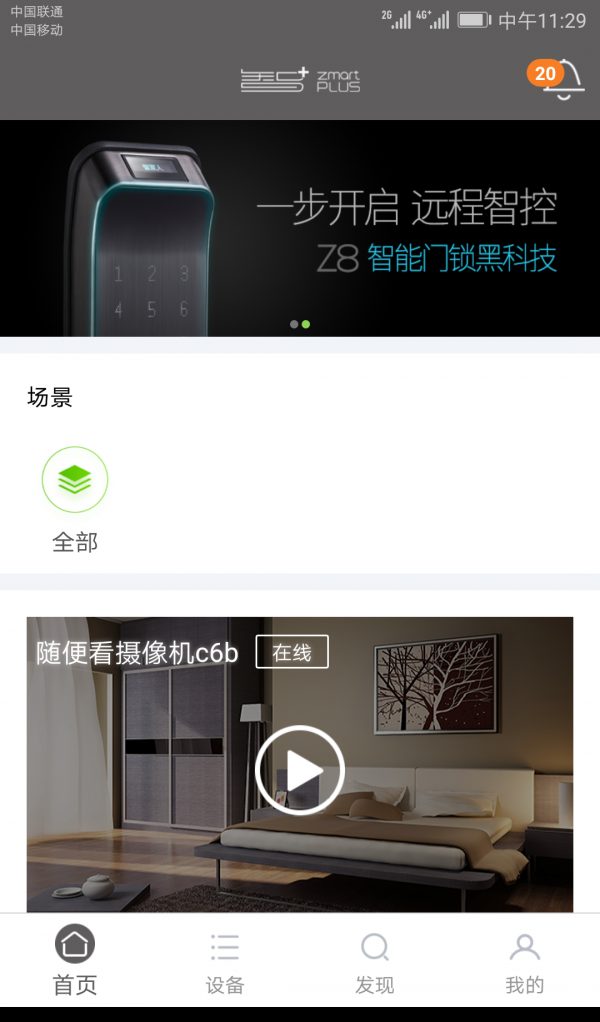The width and height of the screenshot is (600, 1022).
Task: Go to the 我的 tab
Action: [525, 961]
